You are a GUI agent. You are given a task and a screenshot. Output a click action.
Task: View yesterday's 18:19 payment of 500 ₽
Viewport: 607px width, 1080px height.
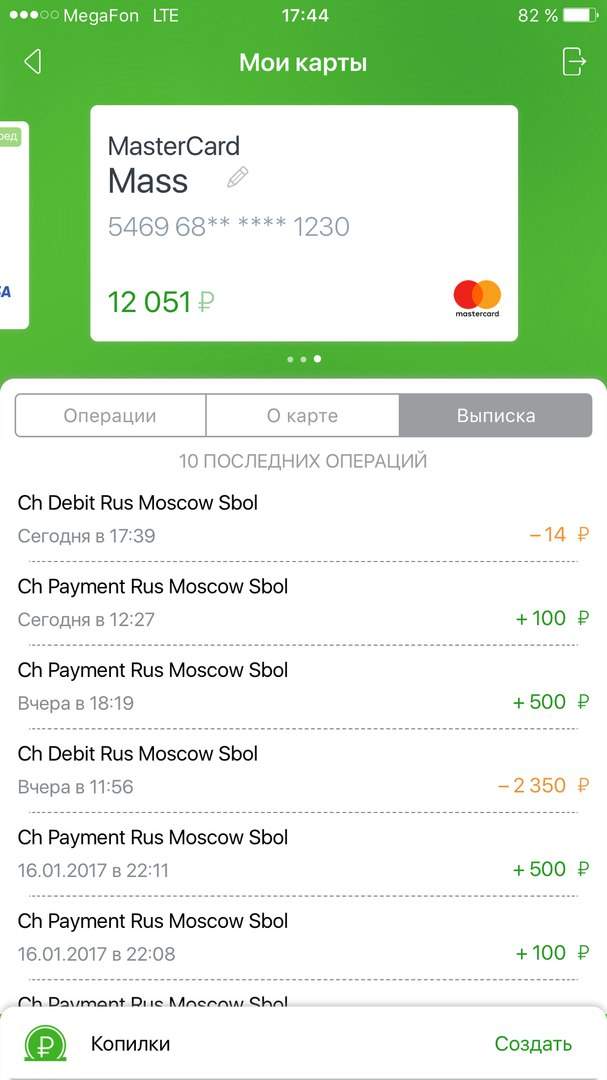303,687
